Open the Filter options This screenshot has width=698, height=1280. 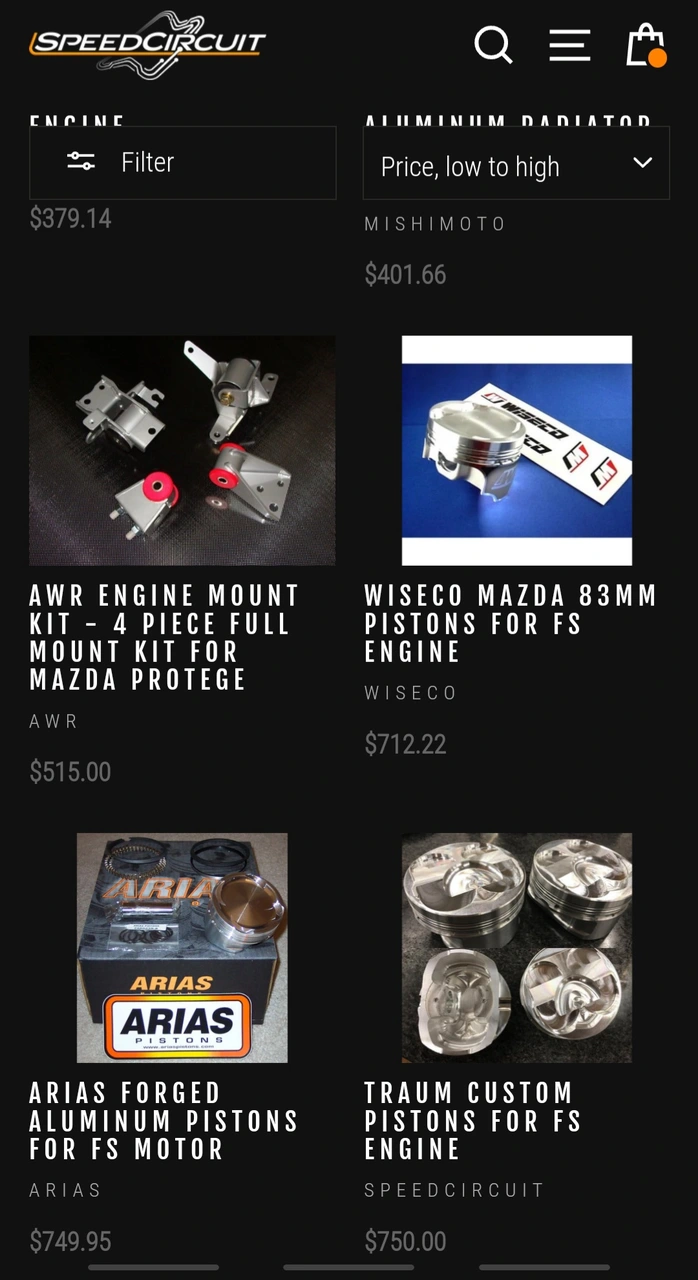tap(182, 162)
